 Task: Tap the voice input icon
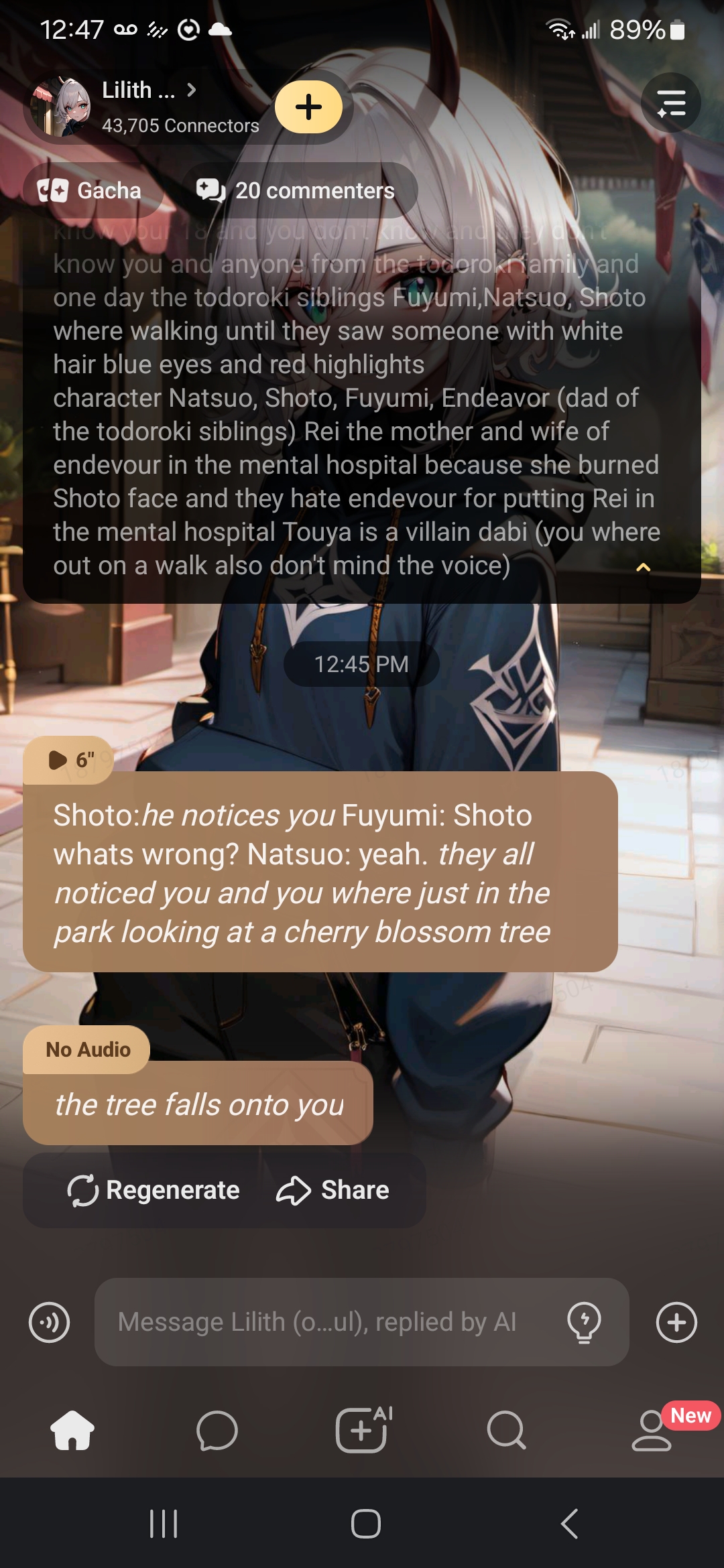pos(49,1322)
